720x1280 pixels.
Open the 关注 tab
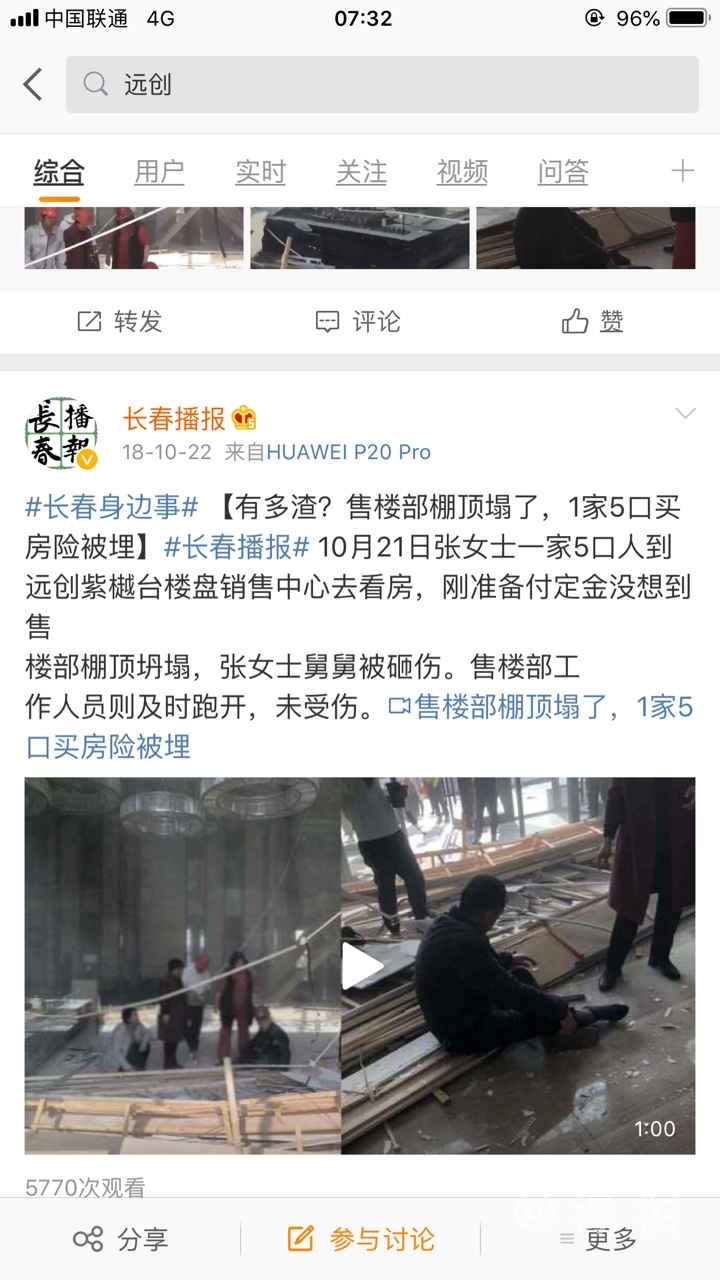361,172
